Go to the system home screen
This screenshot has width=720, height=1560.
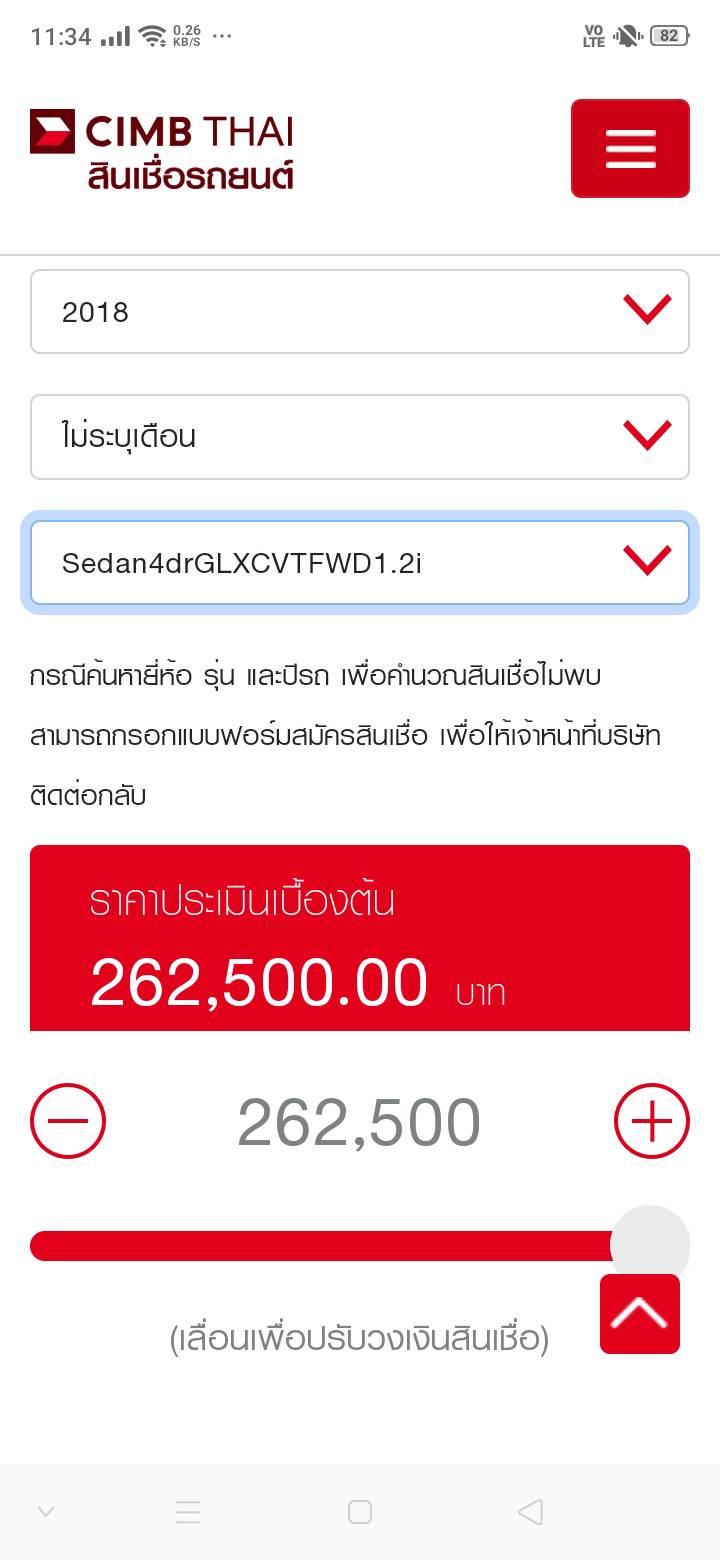point(360,1512)
